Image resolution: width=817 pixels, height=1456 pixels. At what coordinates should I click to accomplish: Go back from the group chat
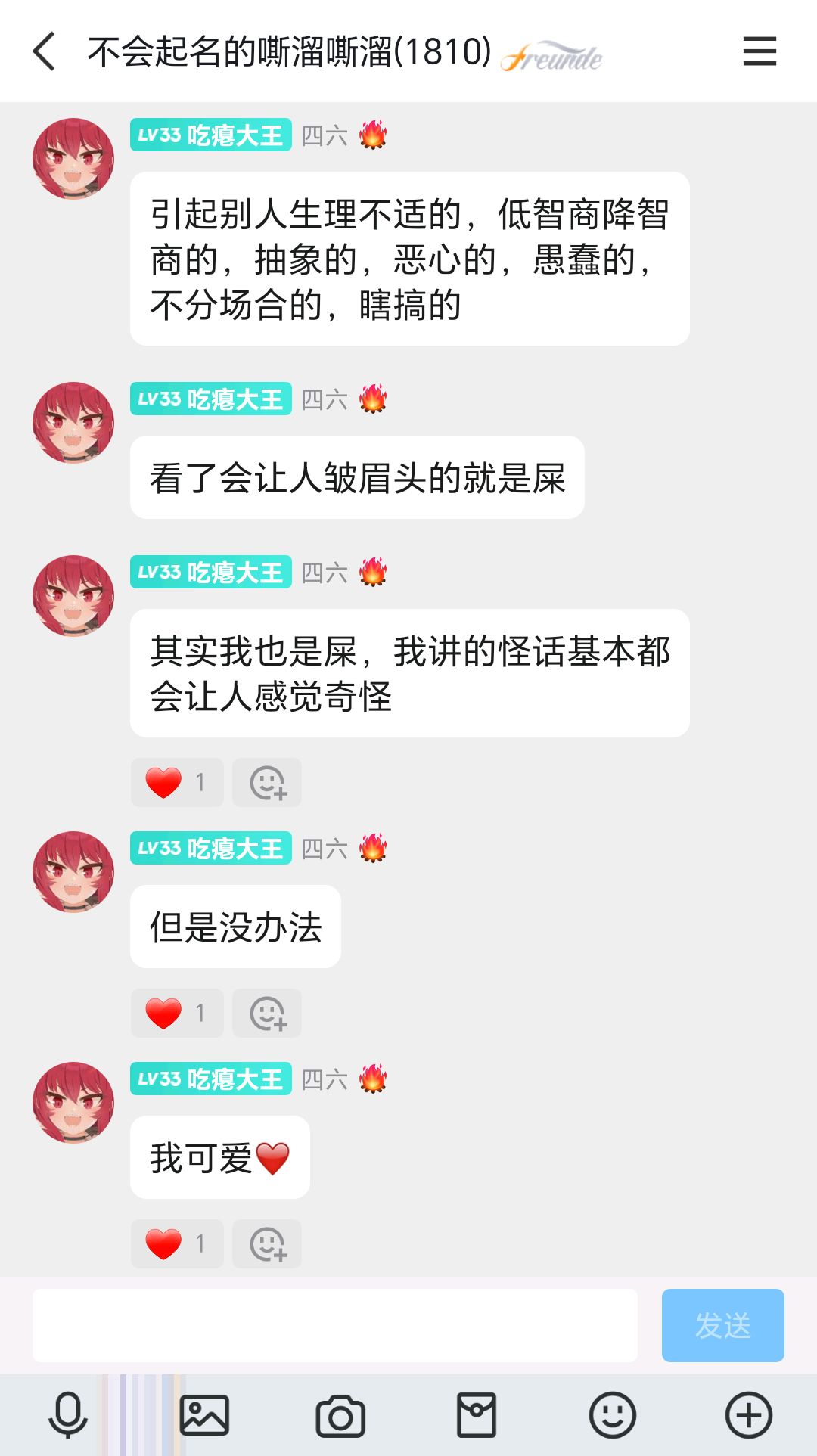tap(45, 51)
